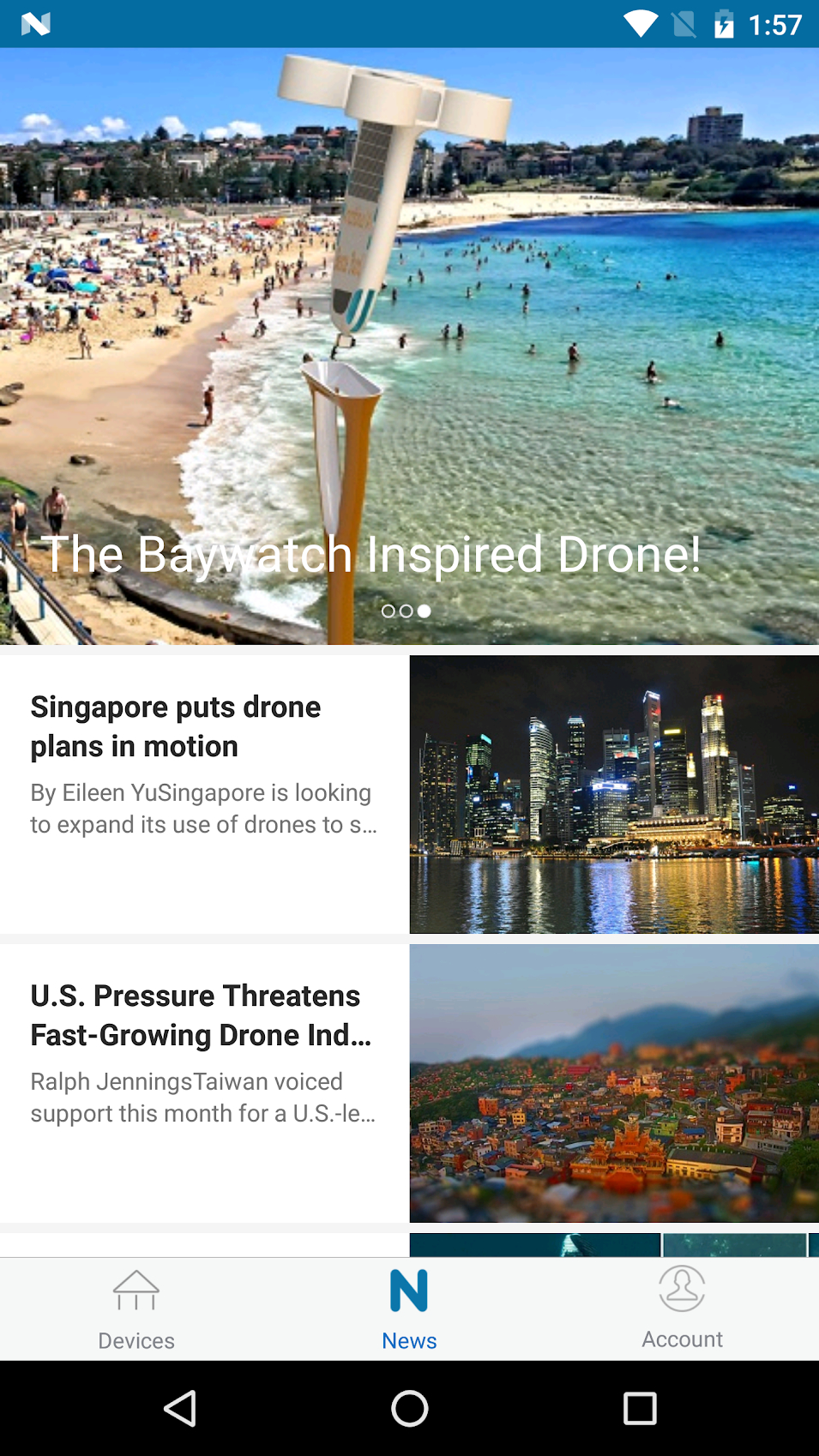The height and width of the screenshot is (1456, 819).
Task: Jump to first carousel page dot
Action: [388, 611]
